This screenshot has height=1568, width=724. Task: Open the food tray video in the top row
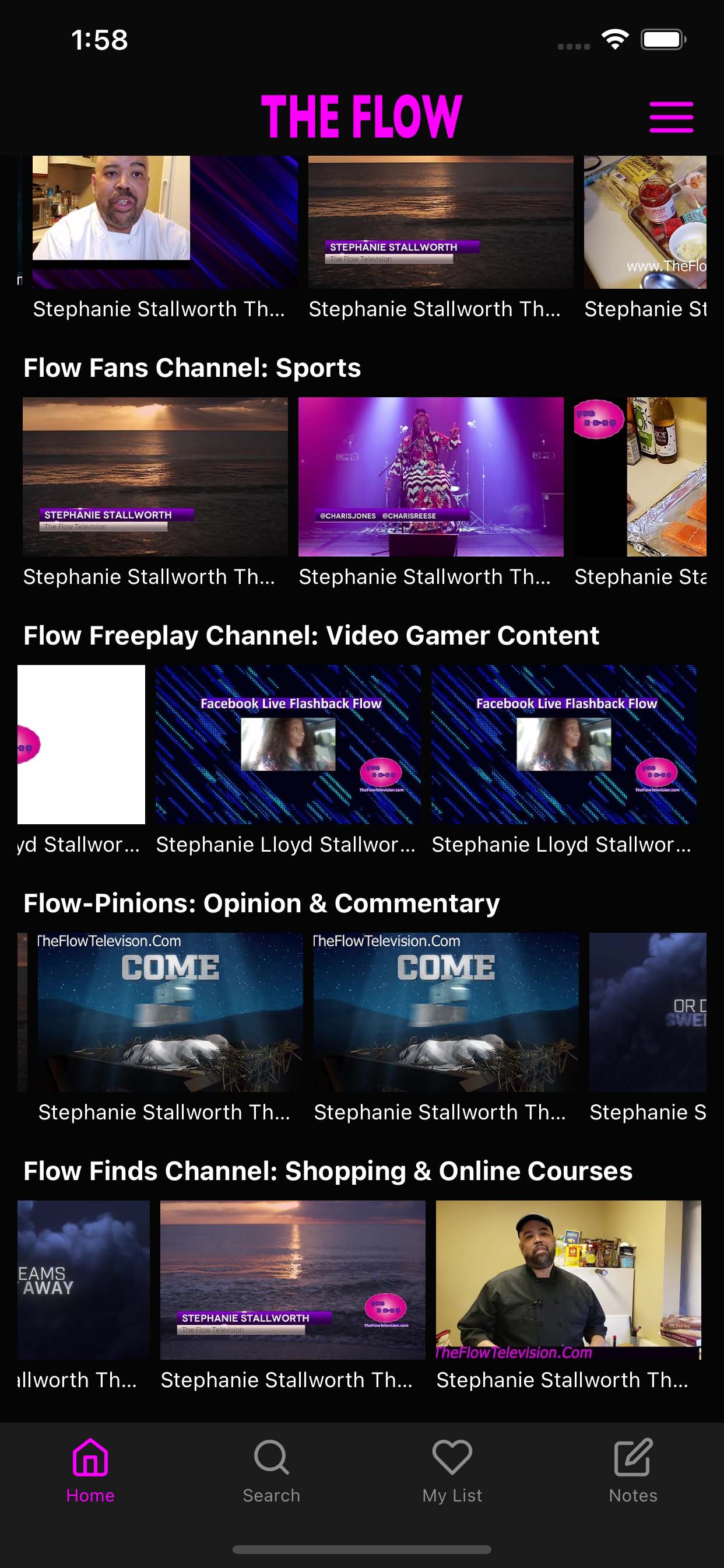[x=645, y=222]
